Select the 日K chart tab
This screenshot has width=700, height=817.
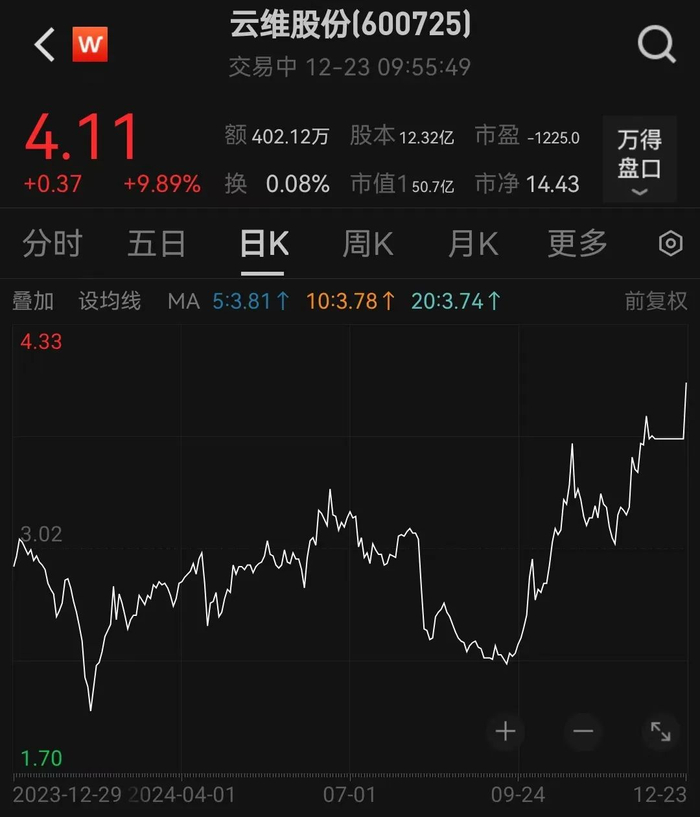tap(264, 243)
